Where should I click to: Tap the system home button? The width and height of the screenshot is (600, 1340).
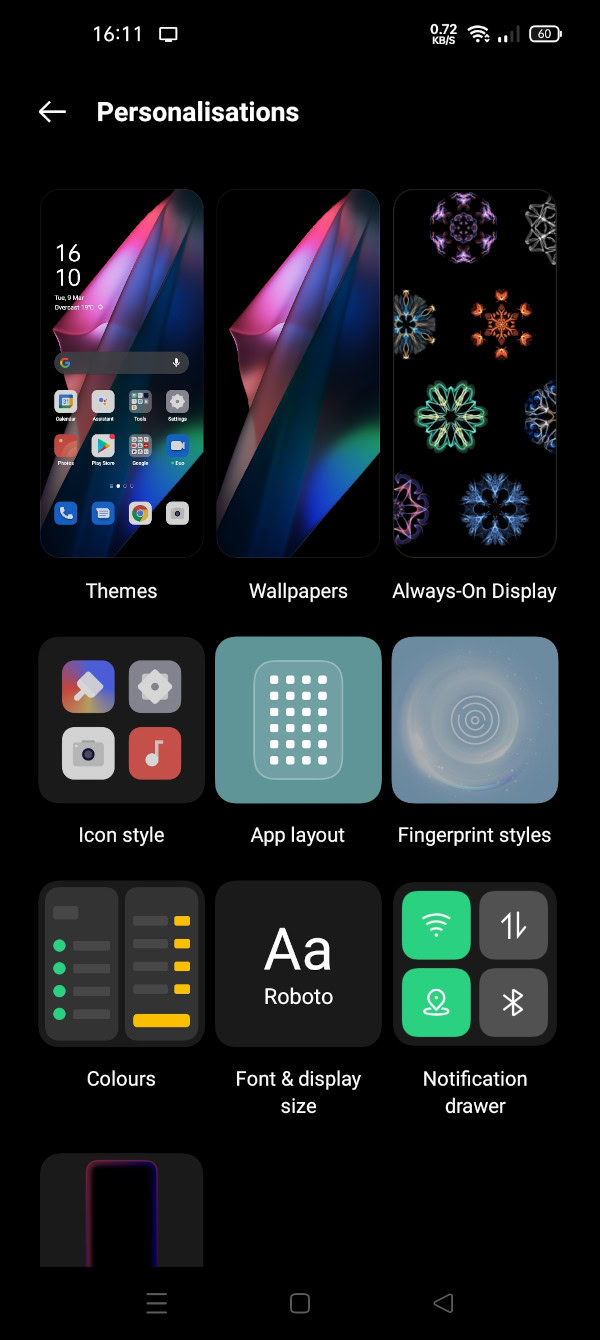pos(299,1303)
